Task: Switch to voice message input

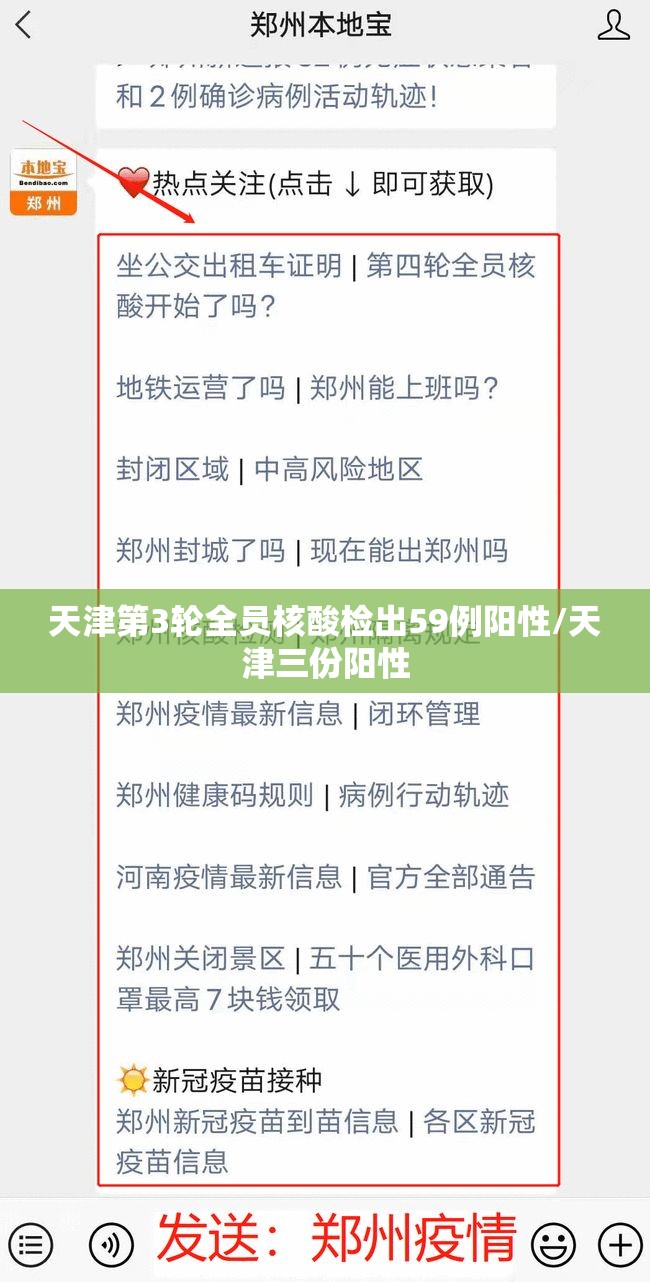Action: tap(111, 1244)
